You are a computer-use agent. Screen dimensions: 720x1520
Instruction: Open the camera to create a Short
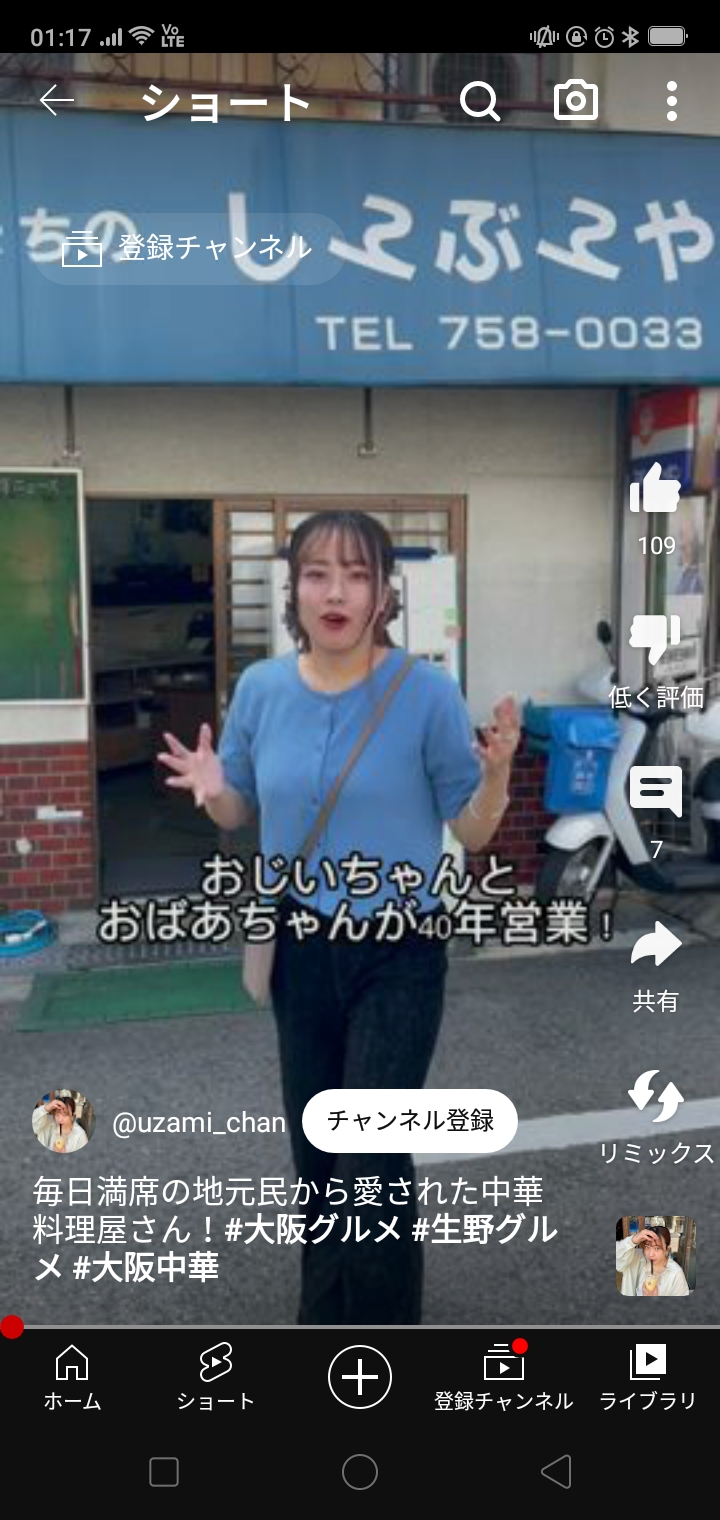coord(576,101)
